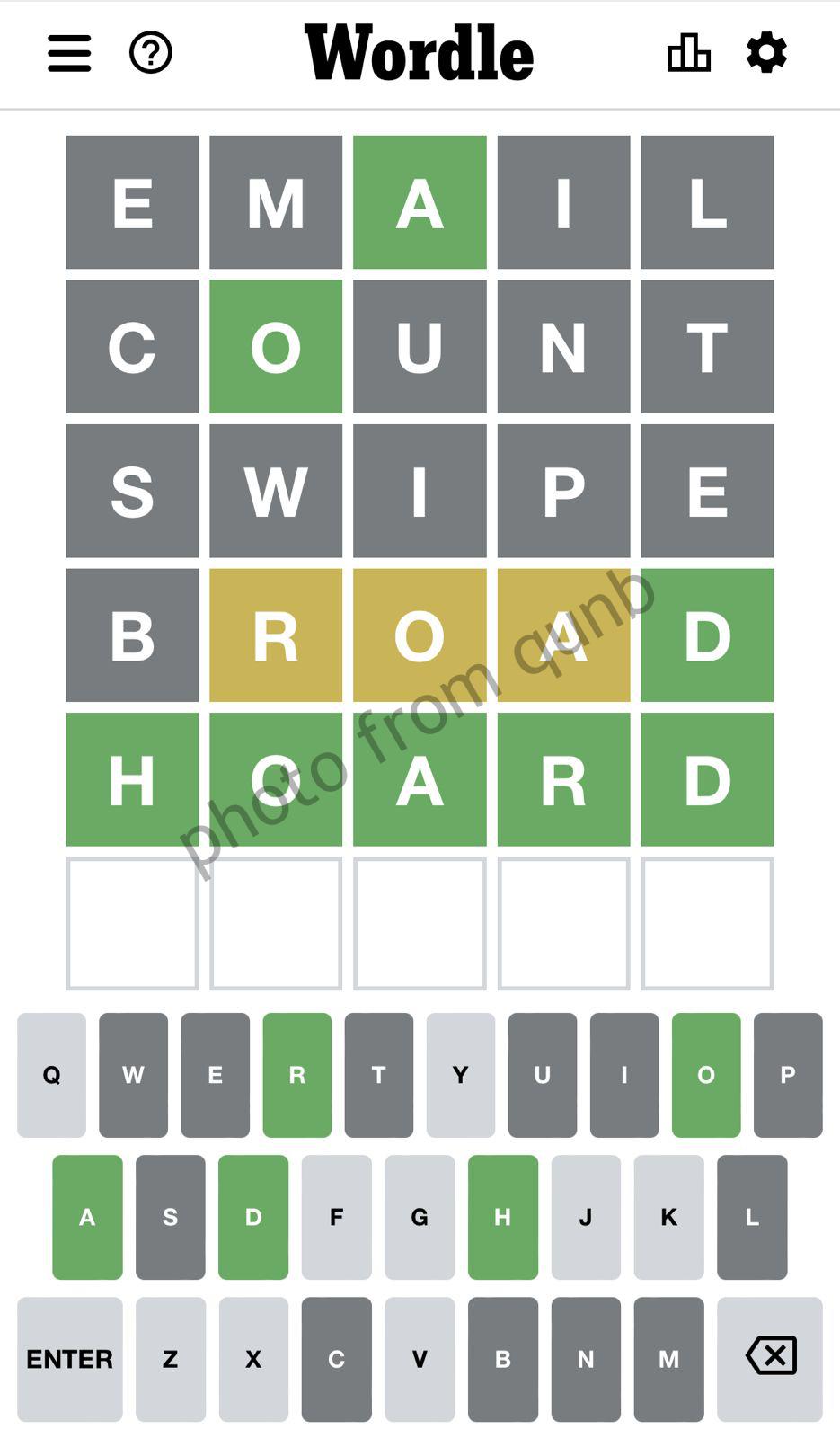Open the settings gear
The width and height of the screenshot is (840, 1438).
(x=766, y=53)
